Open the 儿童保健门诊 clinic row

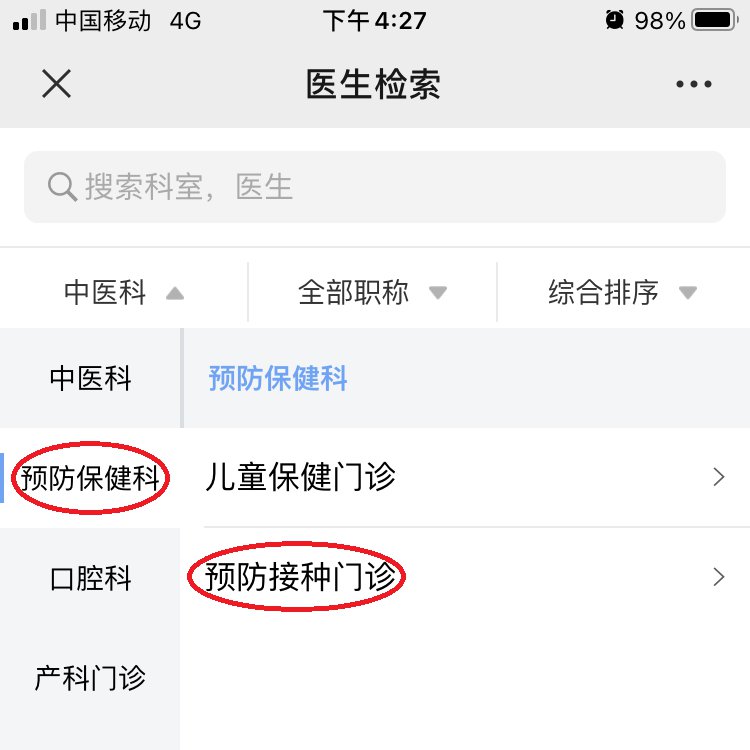[x=465, y=477]
